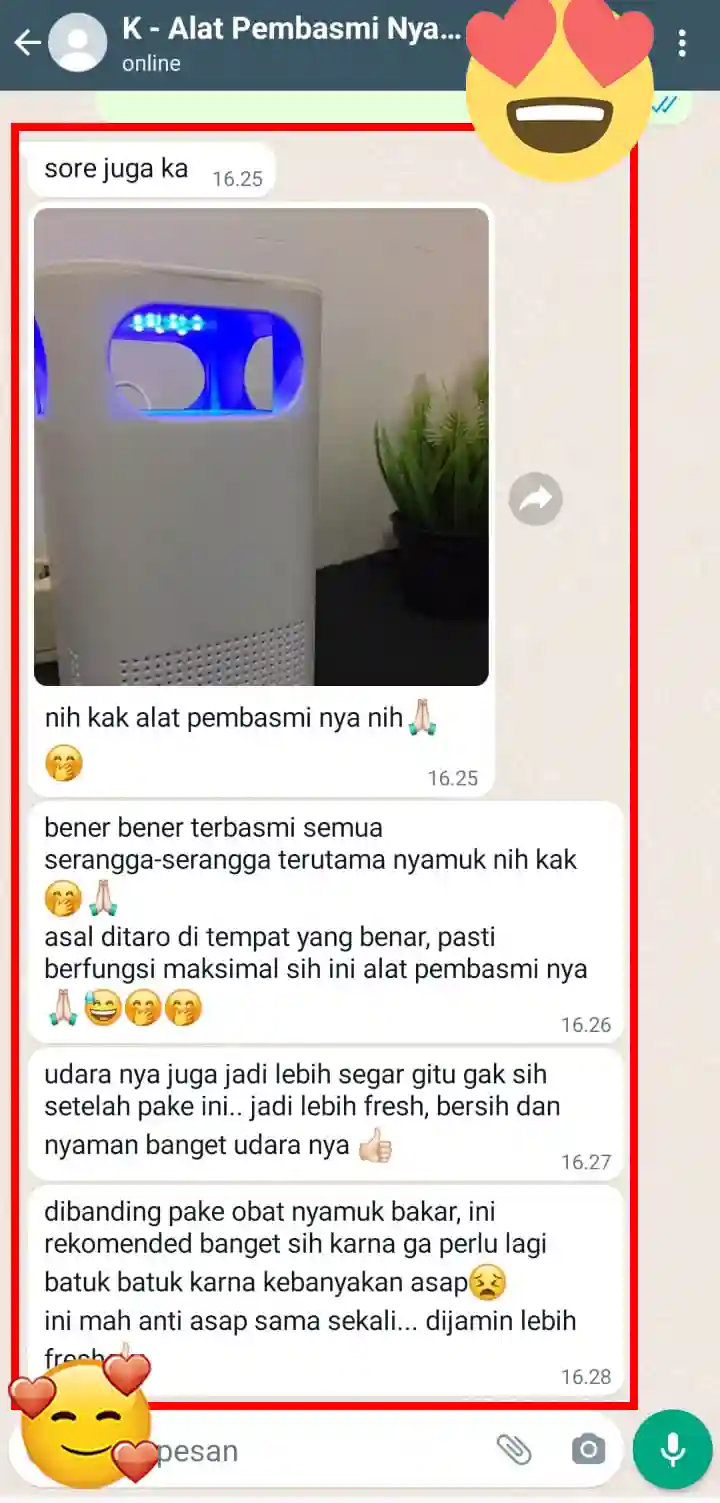Open the camera from the message bar
The image size is (720, 1503).
(588, 1449)
